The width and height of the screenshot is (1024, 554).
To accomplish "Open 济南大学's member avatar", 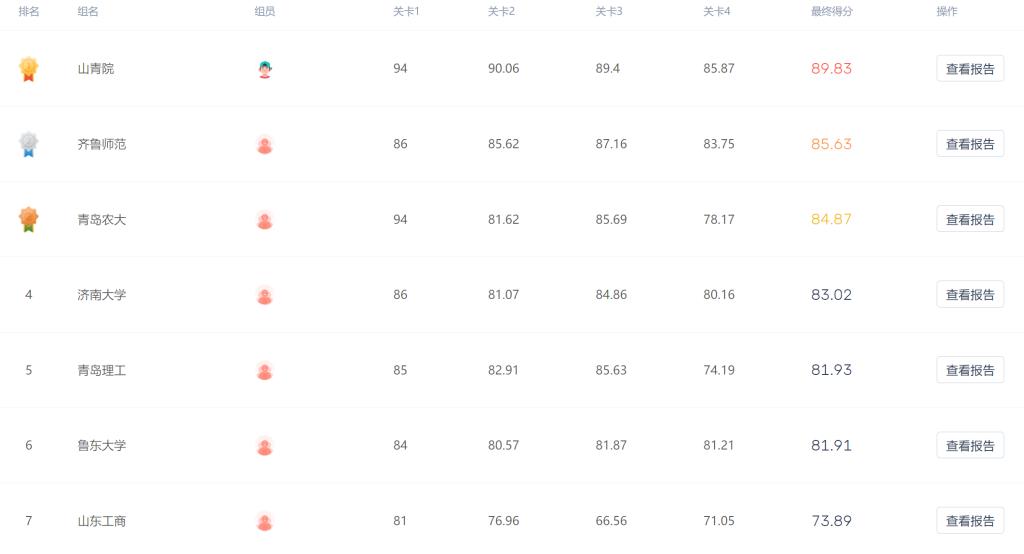I will [x=265, y=295].
